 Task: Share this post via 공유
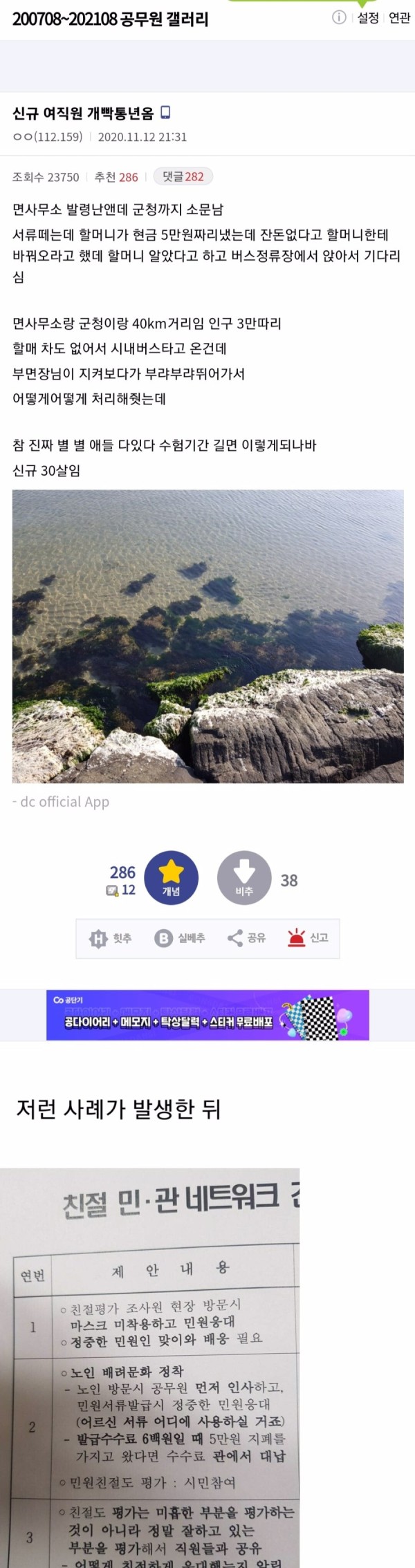(247, 938)
